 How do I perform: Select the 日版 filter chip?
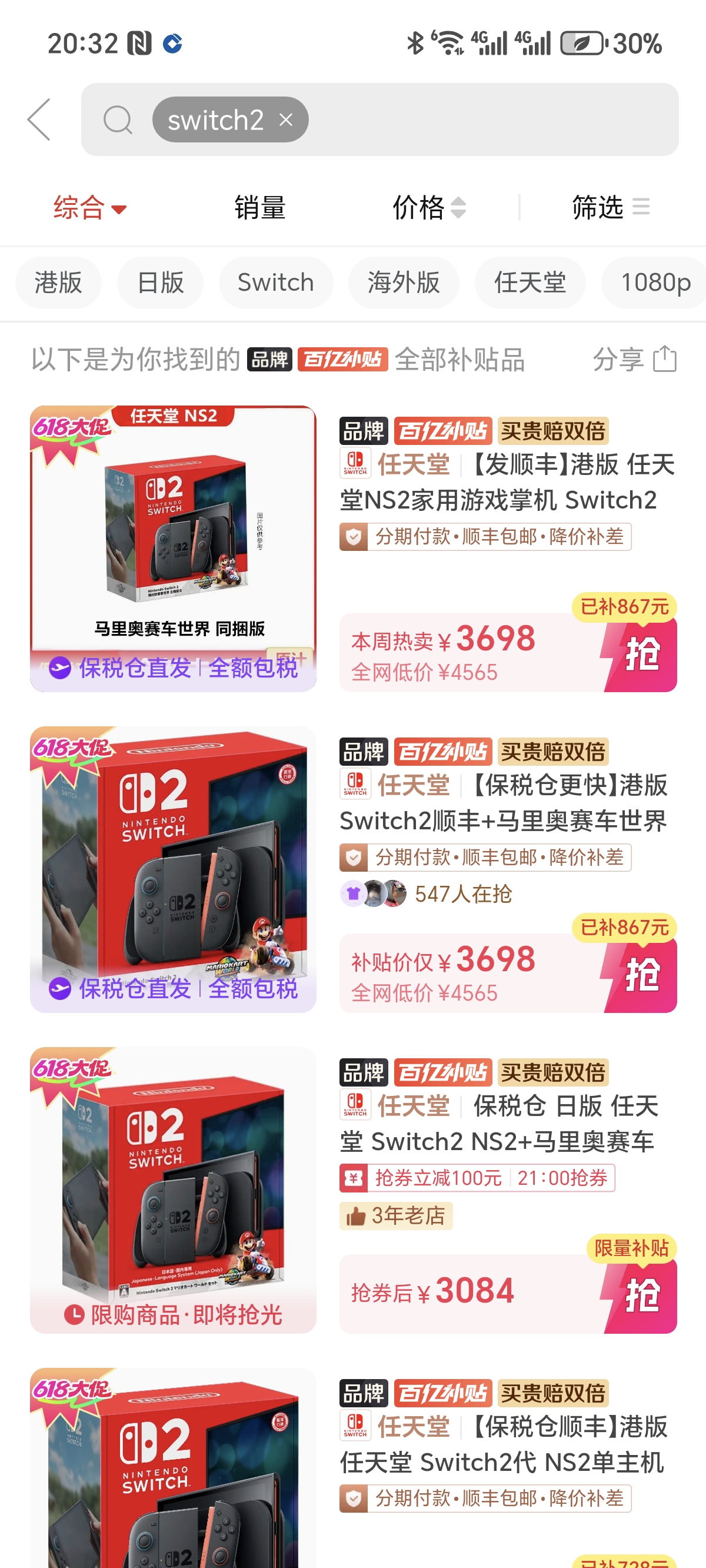tap(160, 283)
